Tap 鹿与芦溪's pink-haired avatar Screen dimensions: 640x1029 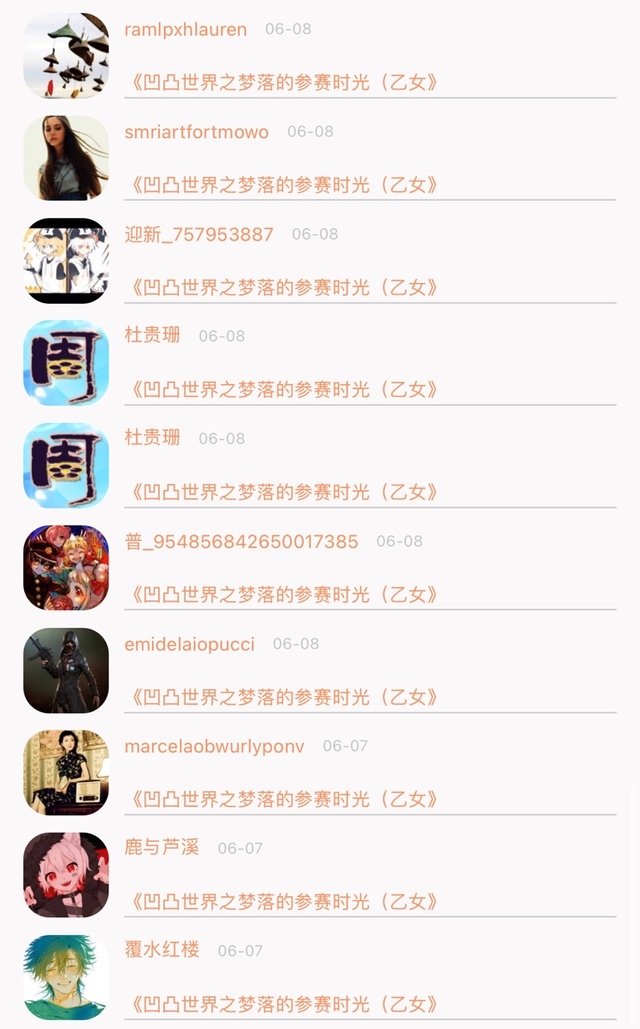[66, 875]
